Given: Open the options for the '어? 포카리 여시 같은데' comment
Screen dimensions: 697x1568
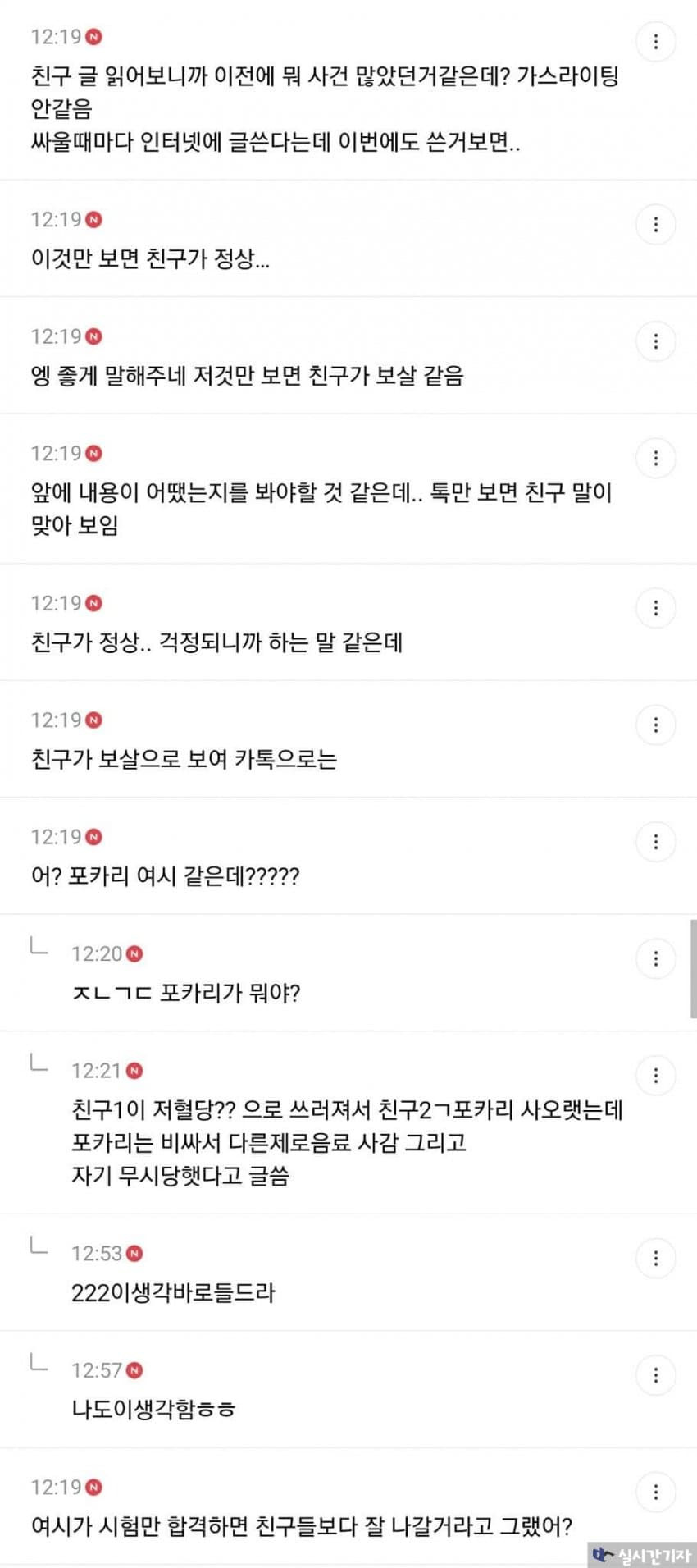Looking at the screenshot, I should tap(656, 842).
